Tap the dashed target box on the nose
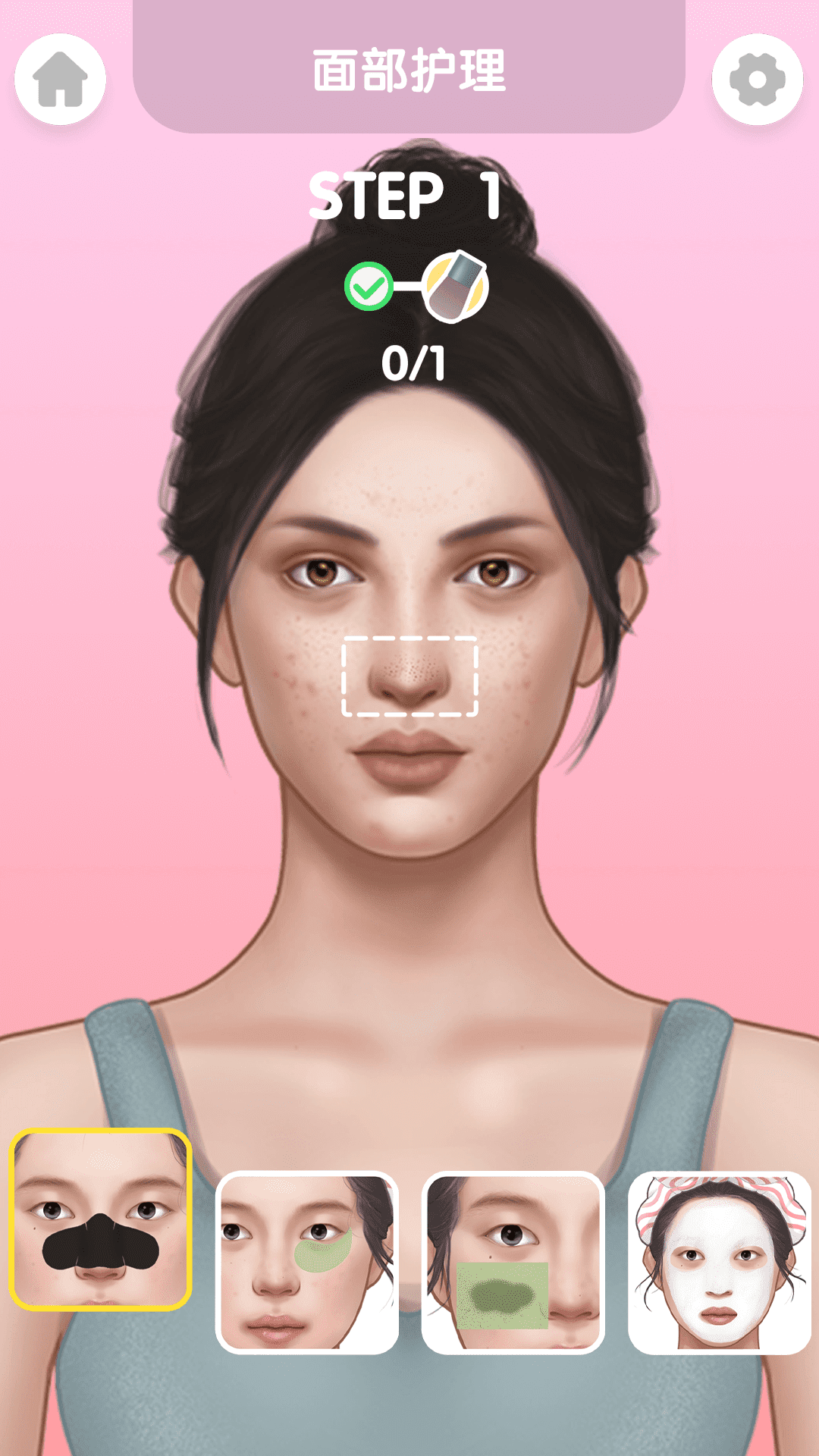Screen dimensions: 819x1456 [409, 677]
